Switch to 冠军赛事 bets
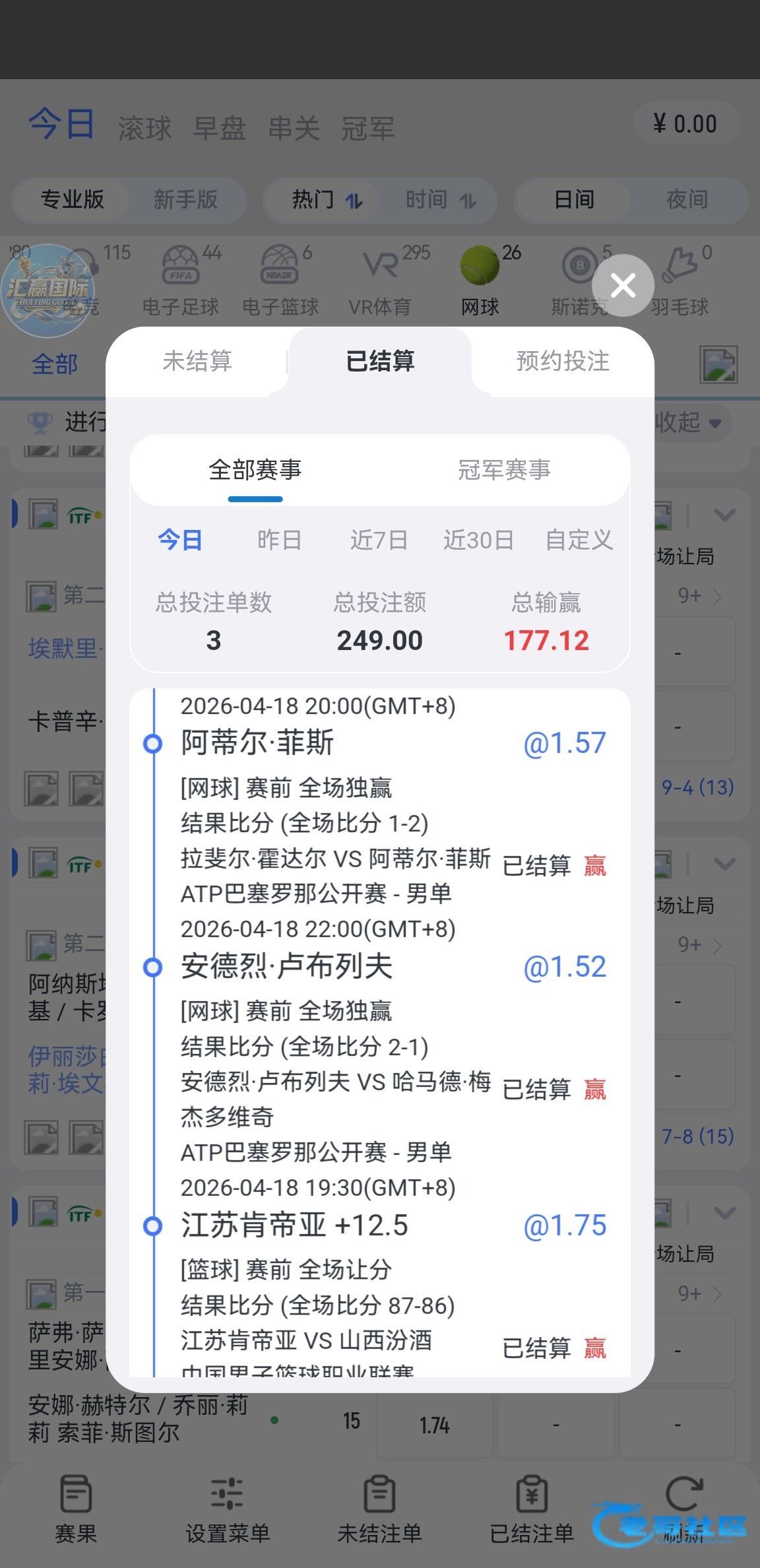The width and height of the screenshot is (760, 1568). click(x=504, y=470)
